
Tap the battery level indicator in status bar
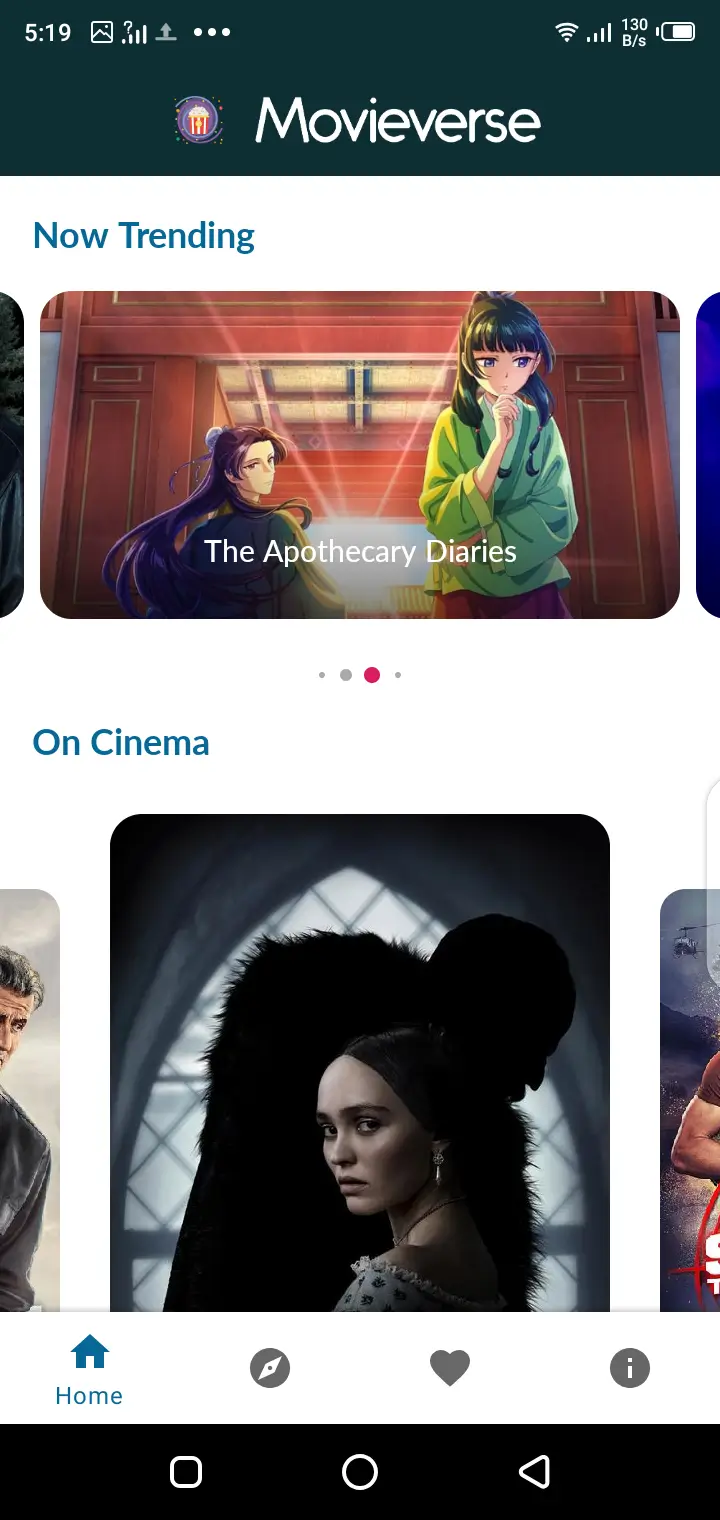point(679,32)
